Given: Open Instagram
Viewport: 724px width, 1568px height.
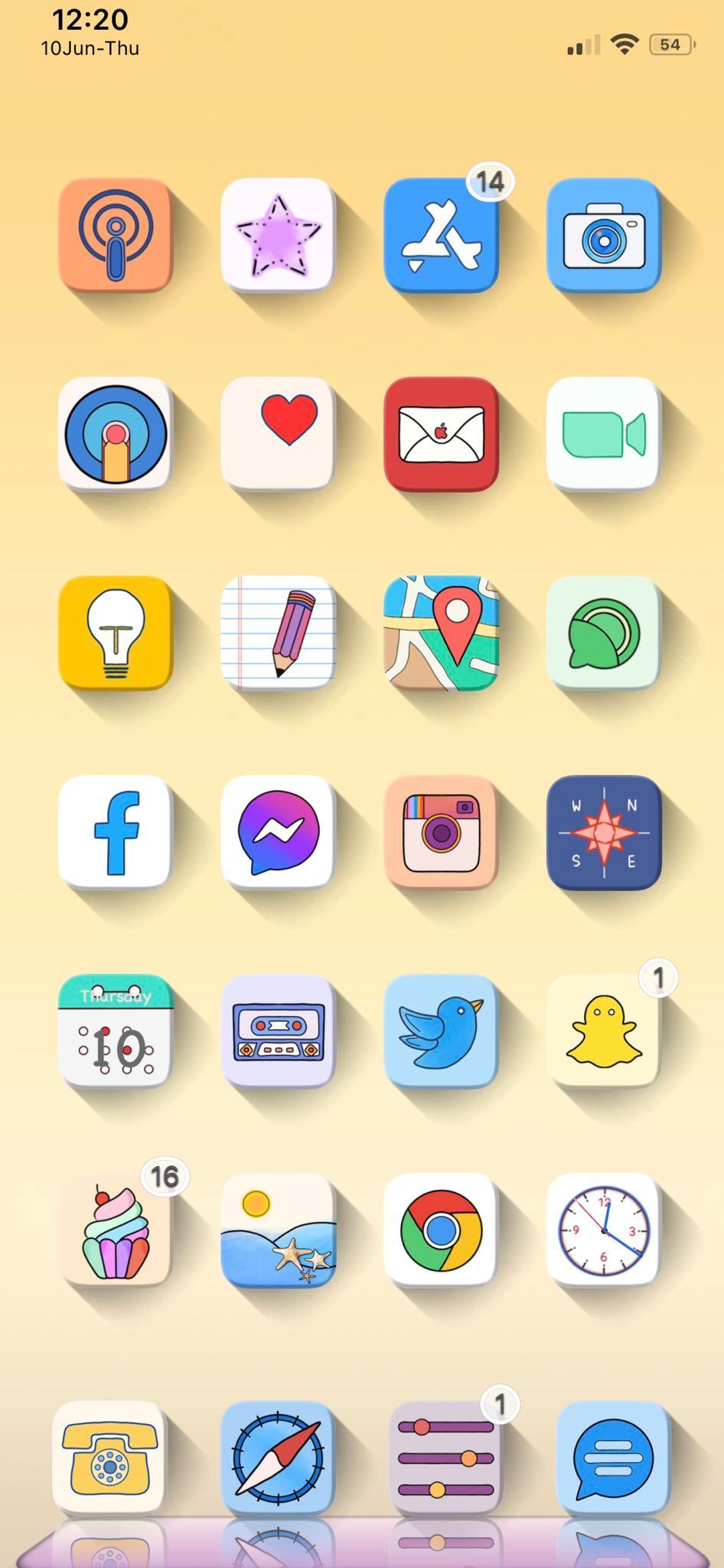Looking at the screenshot, I should coord(441,831).
